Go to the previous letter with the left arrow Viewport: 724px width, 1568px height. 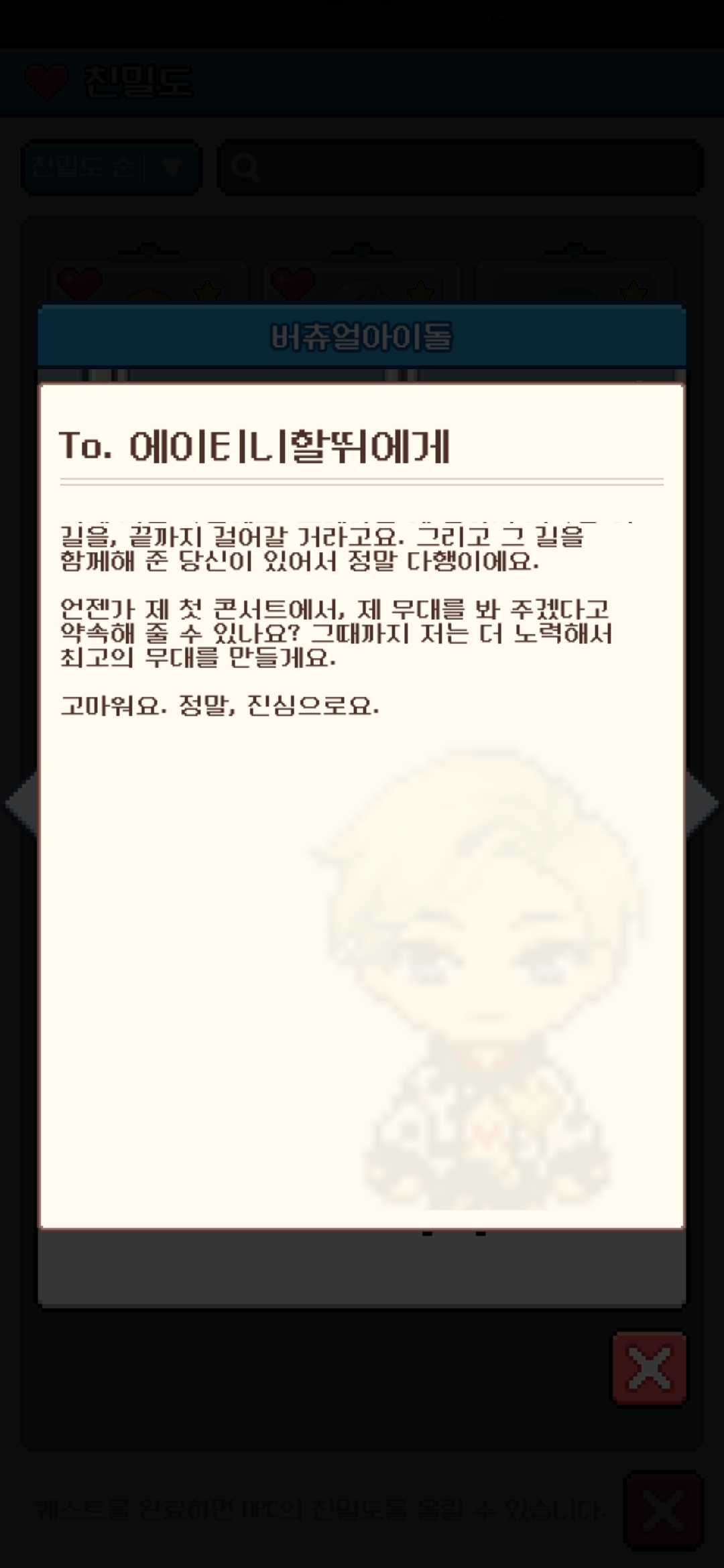coord(21,804)
